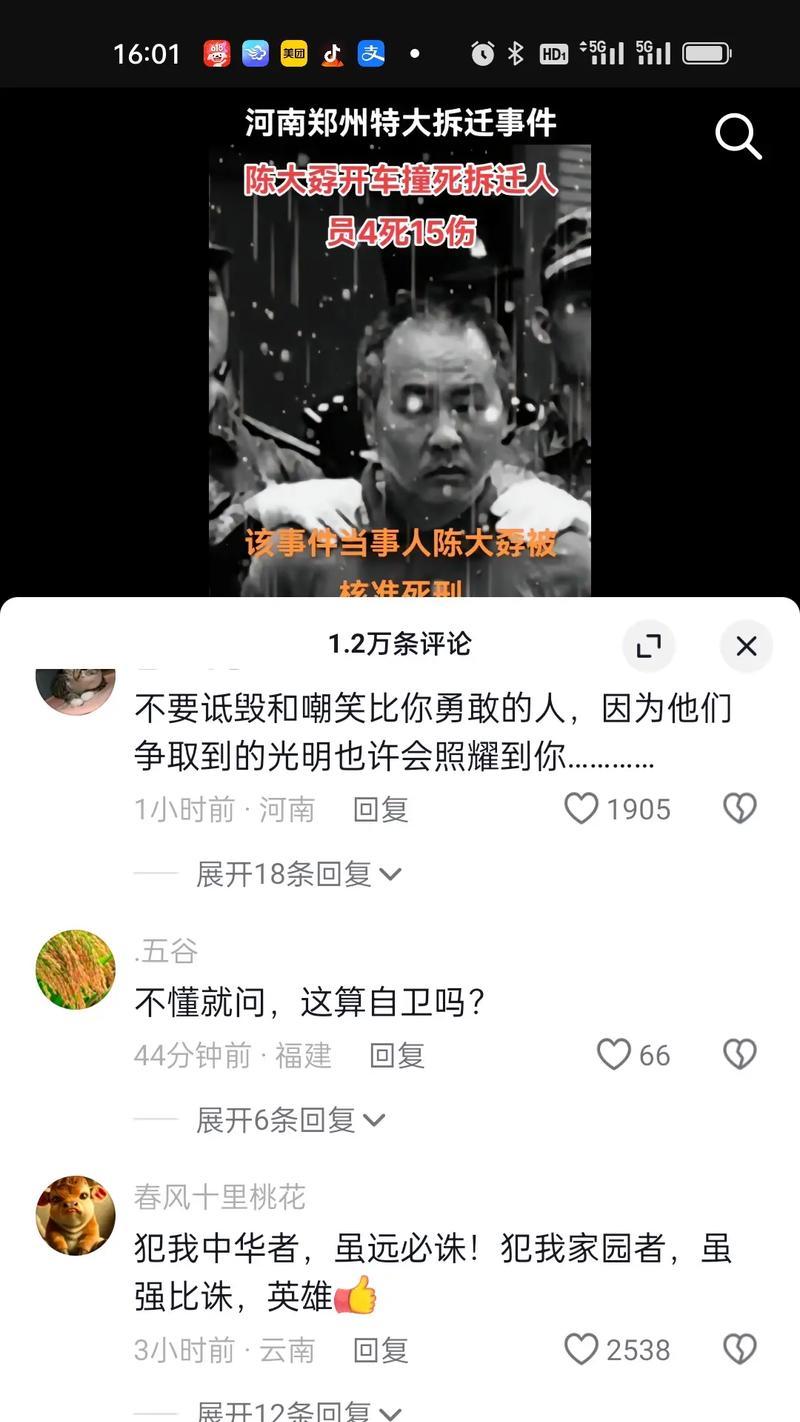
Task: Expand 12 replies under 春风十里桃花's comment
Action: point(298,1412)
